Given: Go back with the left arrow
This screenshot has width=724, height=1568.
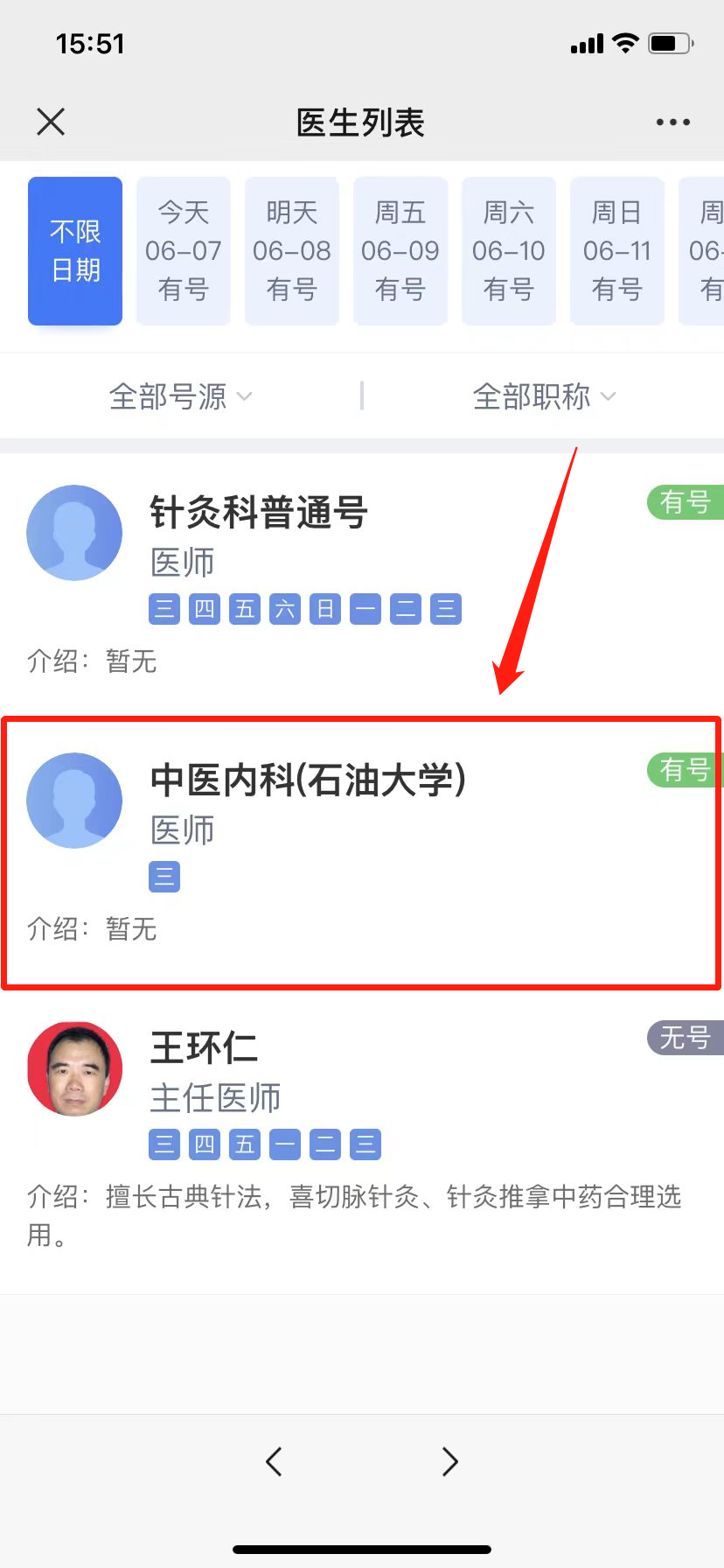Looking at the screenshot, I should pos(274,1461).
